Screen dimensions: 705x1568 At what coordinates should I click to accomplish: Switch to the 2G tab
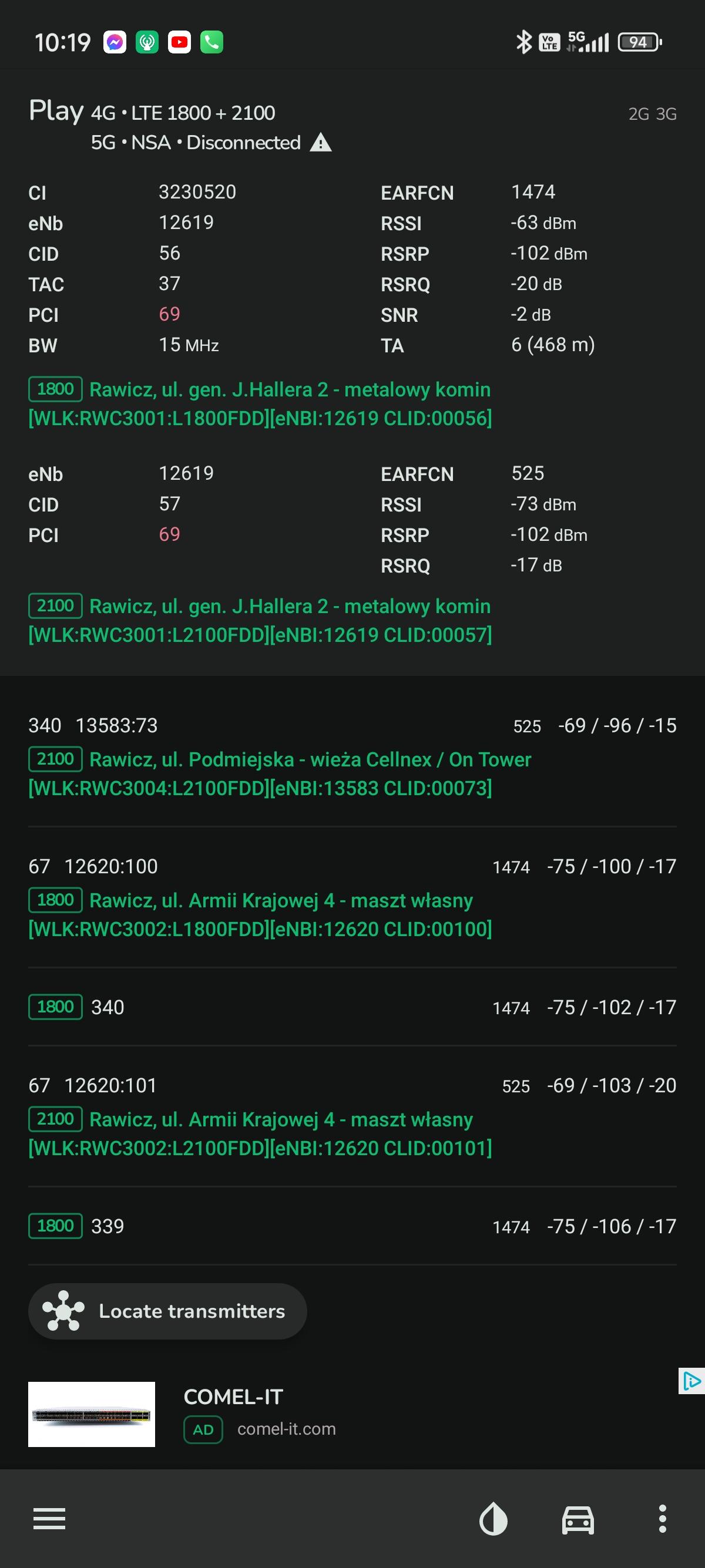(638, 114)
